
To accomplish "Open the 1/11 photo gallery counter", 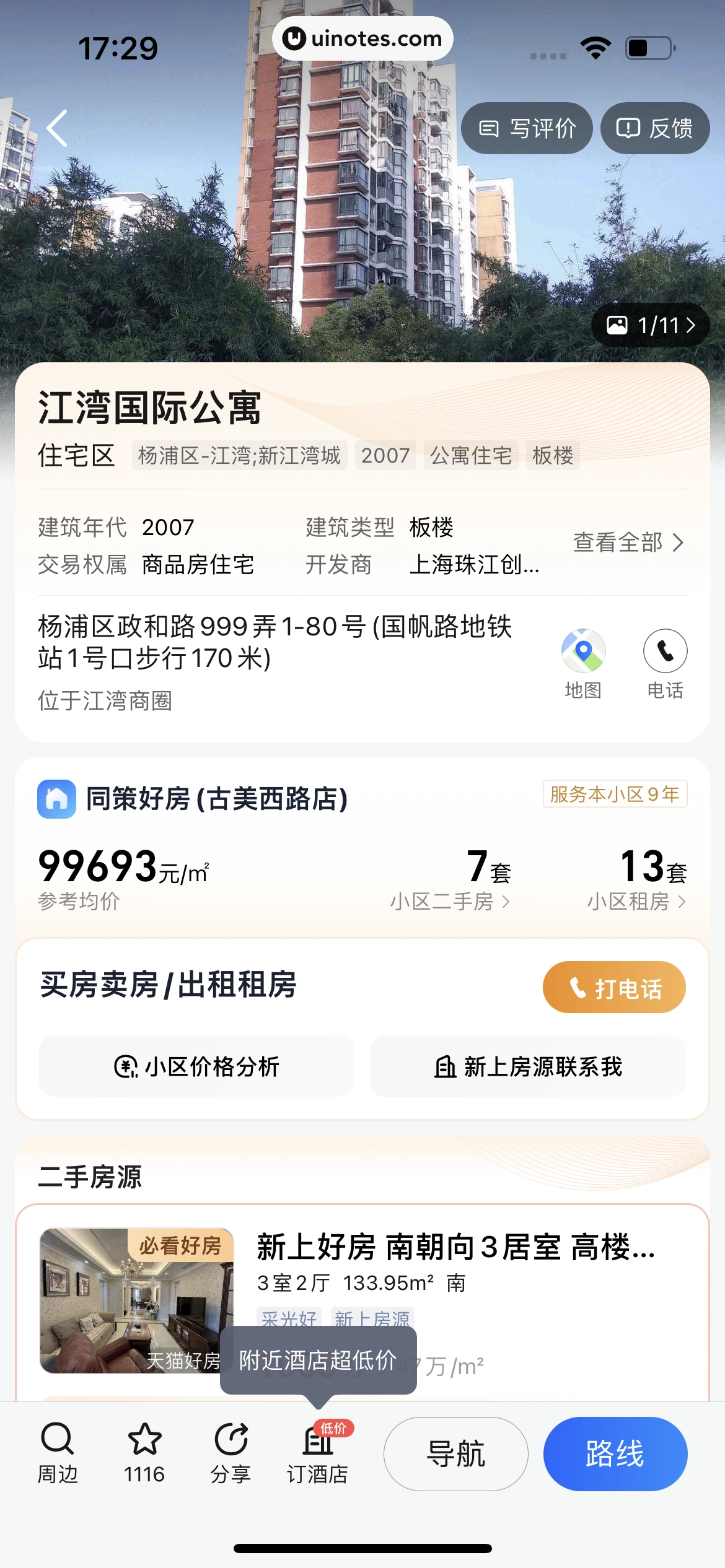I will [x=650, y=325].
